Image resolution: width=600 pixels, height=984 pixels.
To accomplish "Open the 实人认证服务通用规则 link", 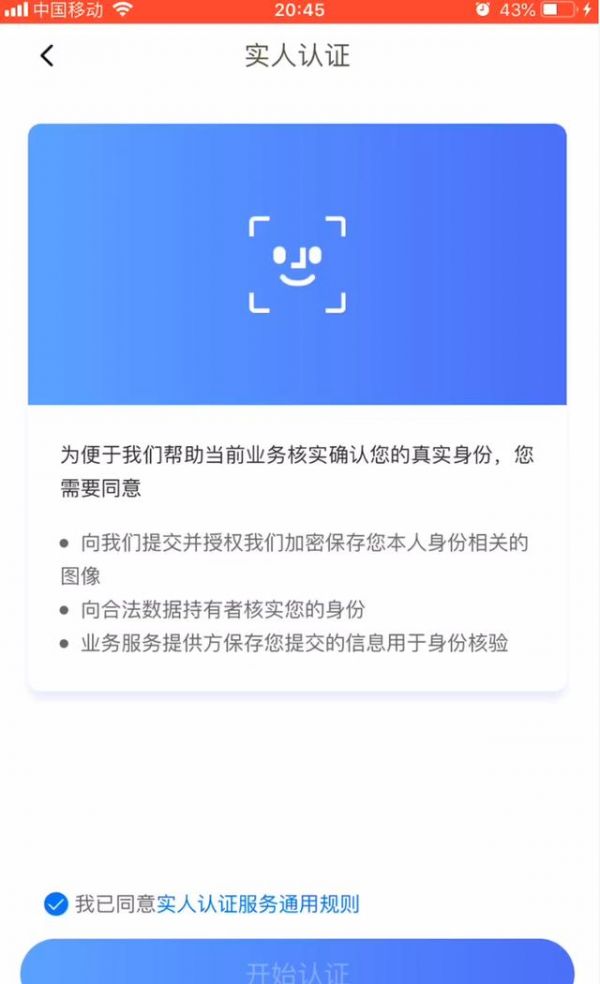I will point(258,905).
